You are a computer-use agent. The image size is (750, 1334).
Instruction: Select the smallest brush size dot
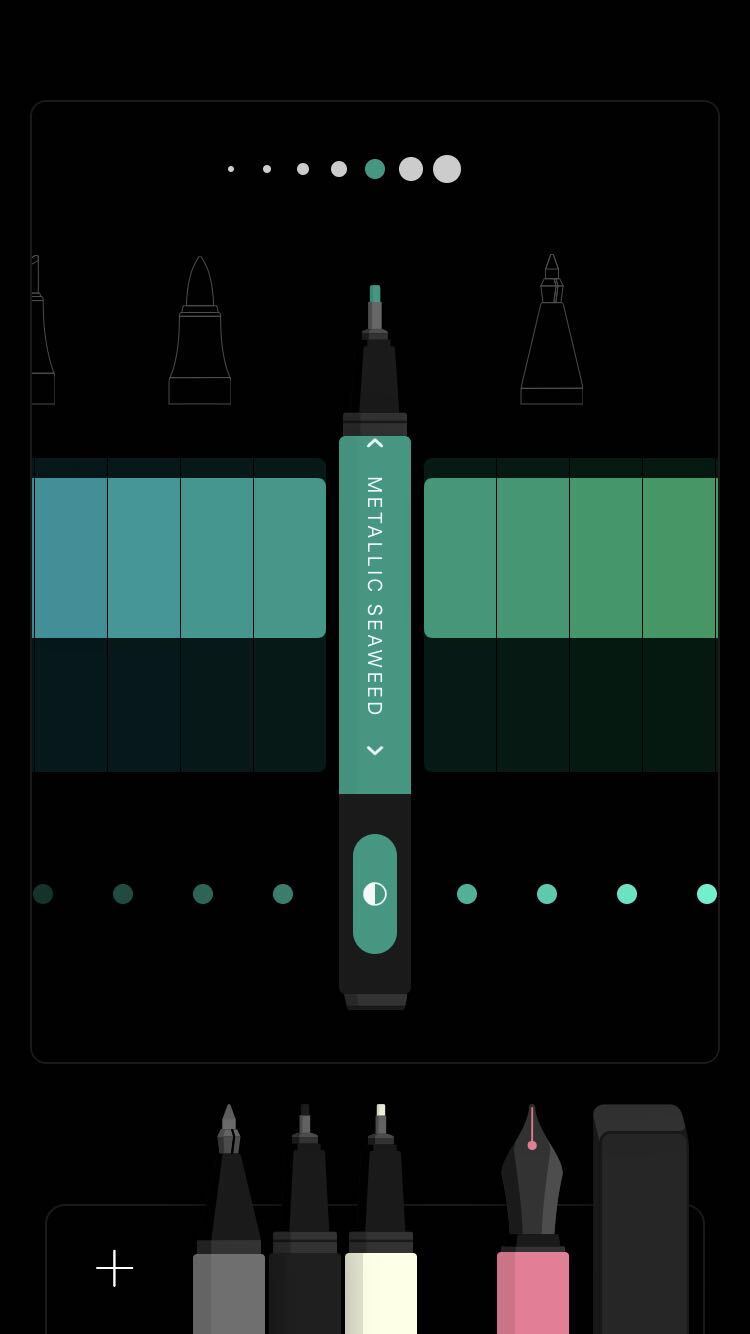(x=231, y=169)
